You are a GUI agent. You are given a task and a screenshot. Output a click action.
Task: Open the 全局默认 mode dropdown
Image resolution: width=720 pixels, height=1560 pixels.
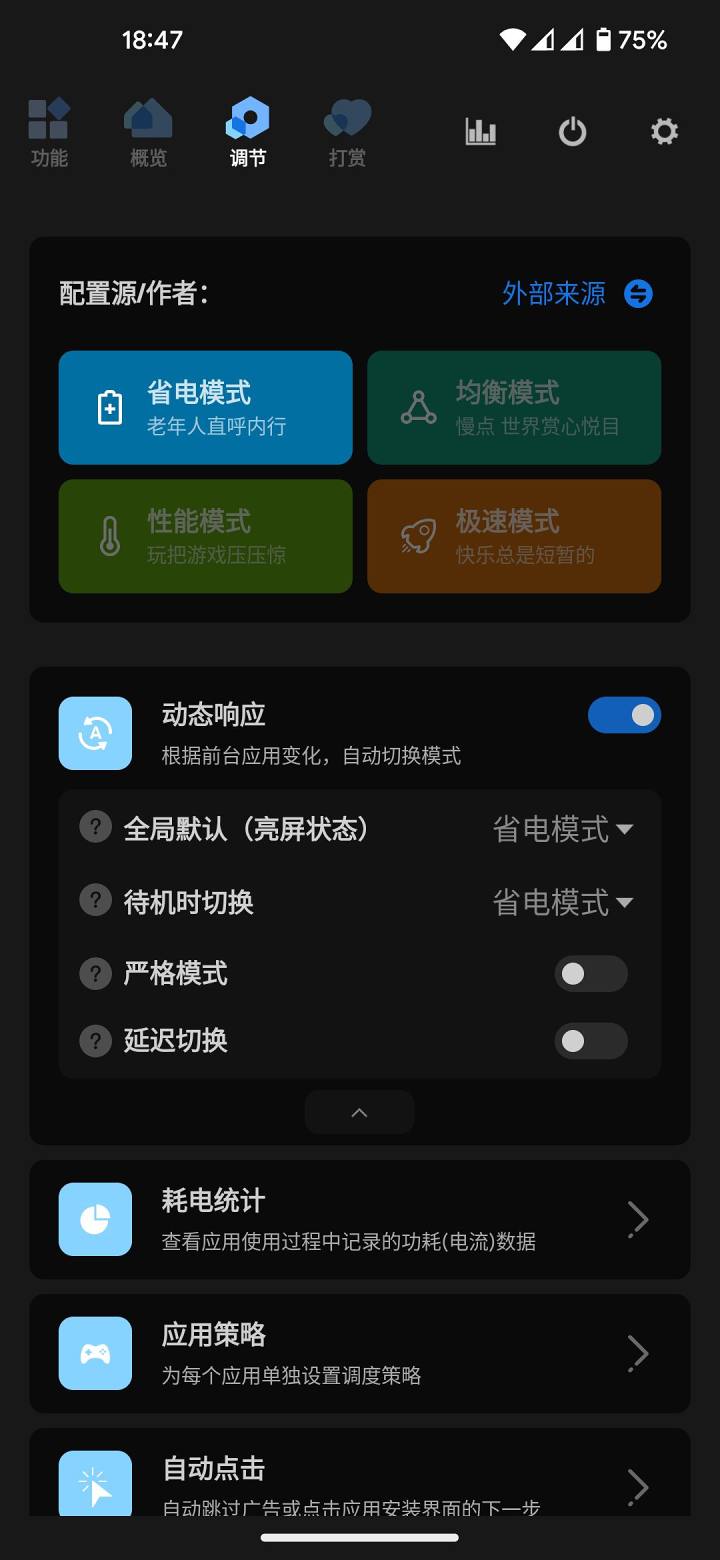(563, 829)
